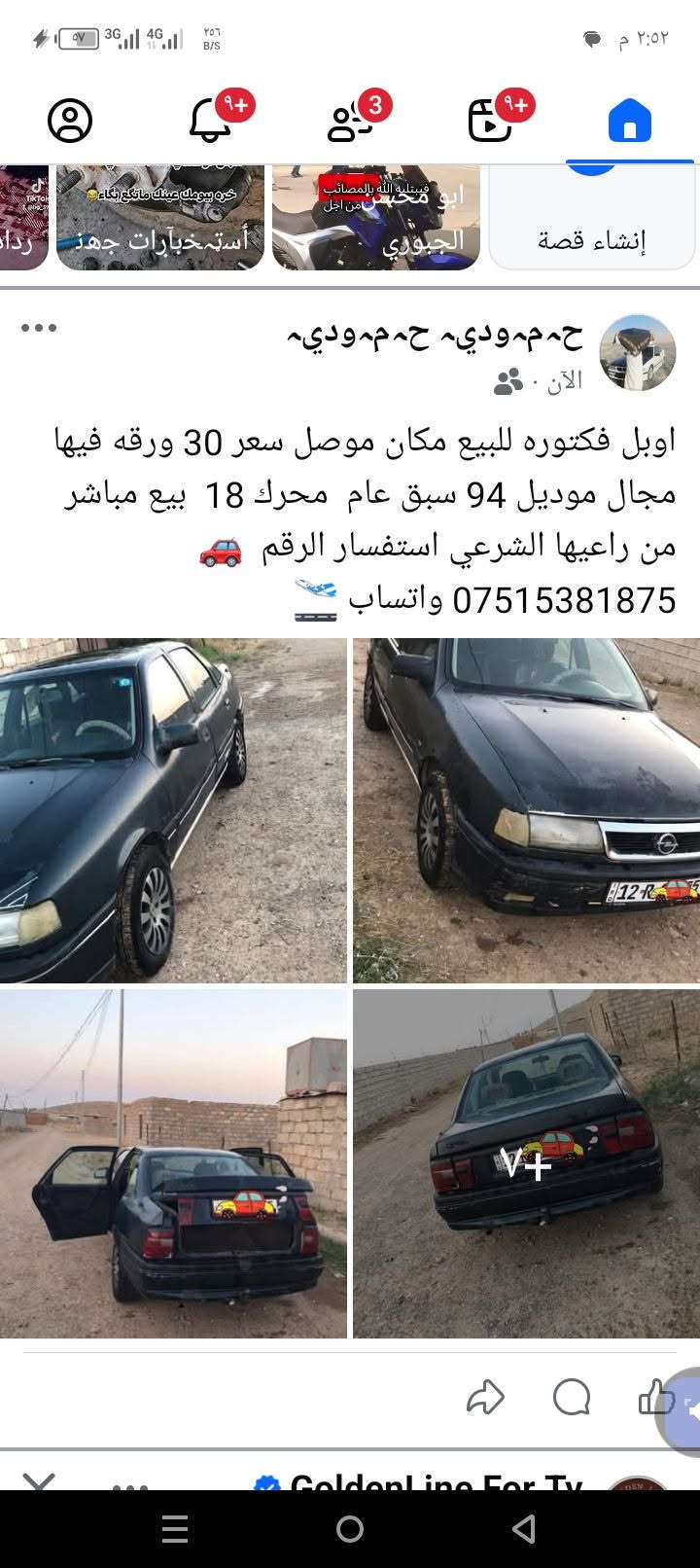Like the Opel car post
The height and width of the screenshot is (1568, 700).
click(657, 1398)
